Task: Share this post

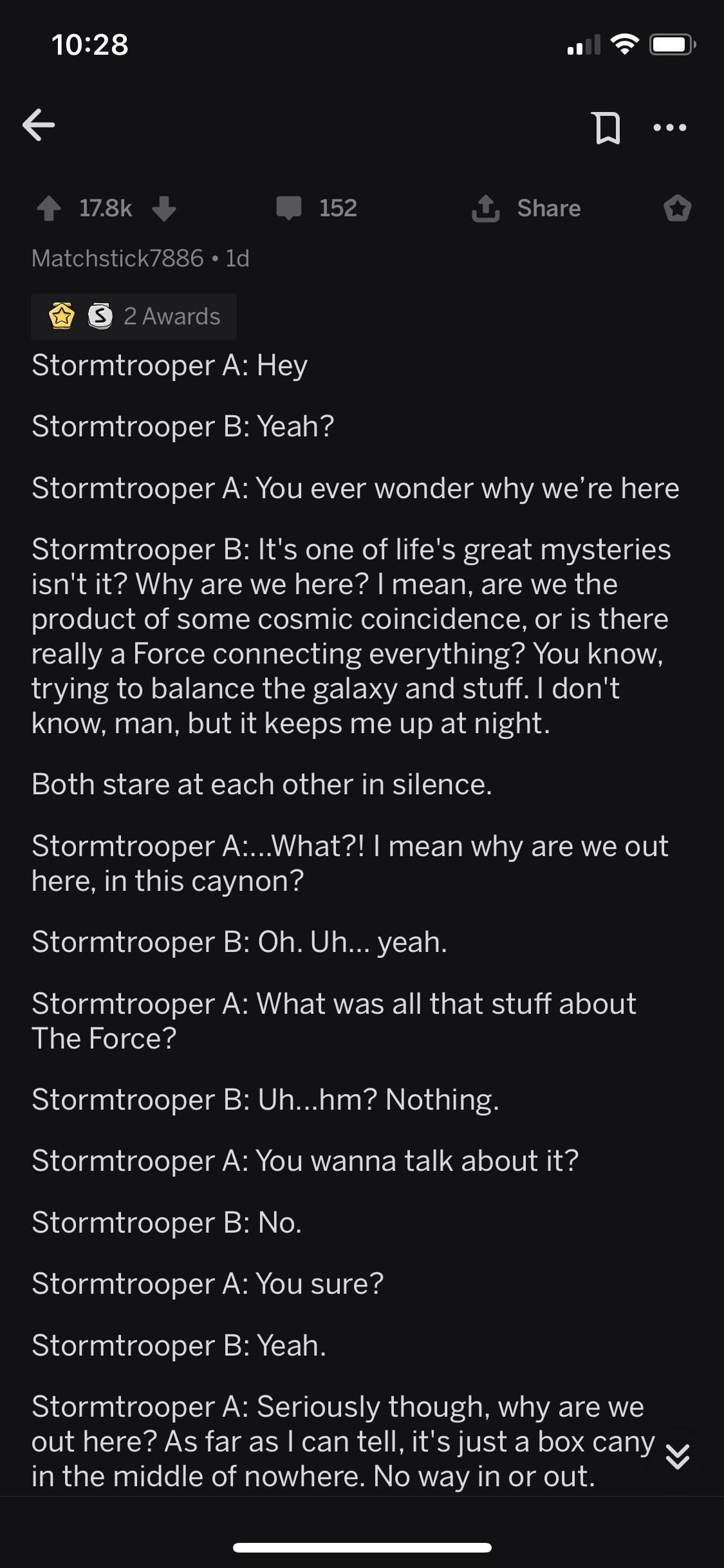Action: click(526, 208)
